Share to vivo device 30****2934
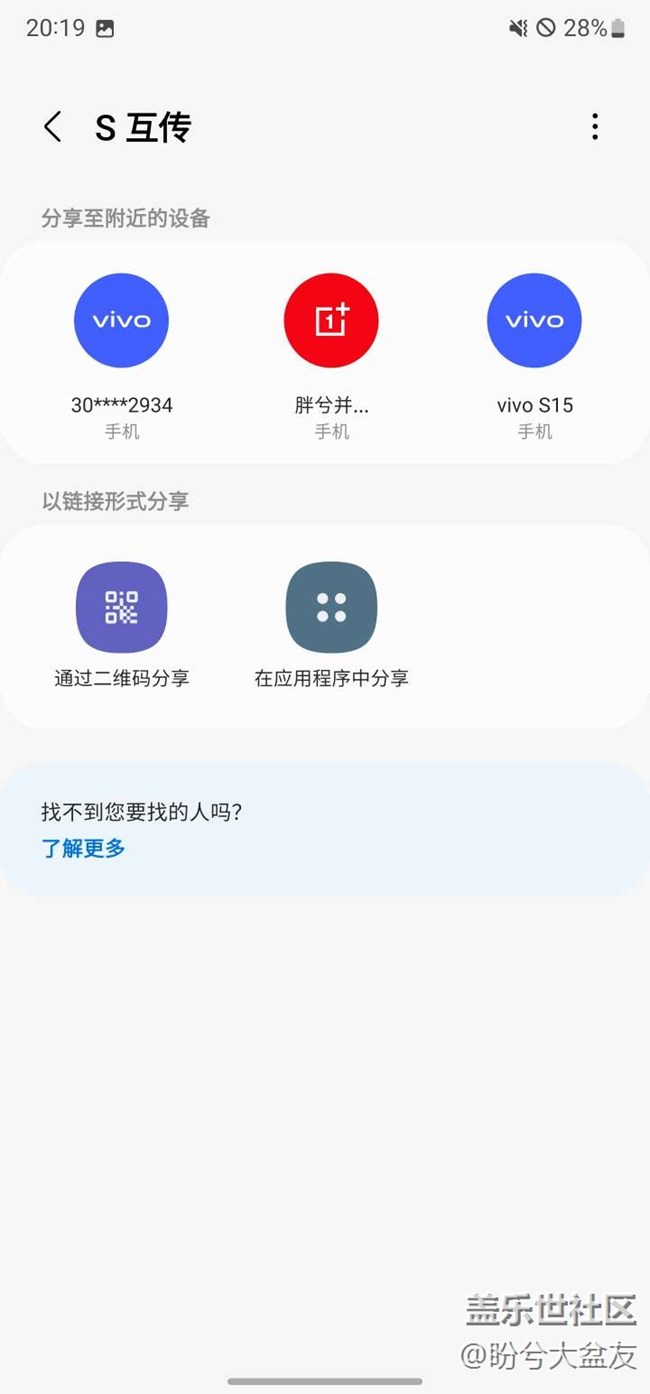The width and height of the screenshot is (650, 1394). click(x=121, y=321)
